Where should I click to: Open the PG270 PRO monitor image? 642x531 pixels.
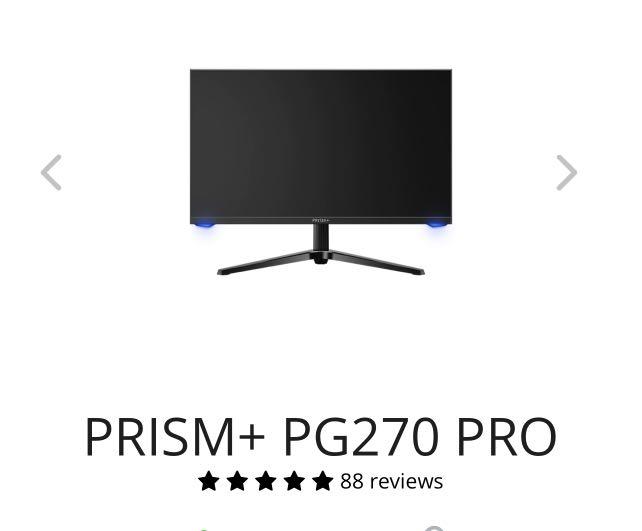coord(321,170)
